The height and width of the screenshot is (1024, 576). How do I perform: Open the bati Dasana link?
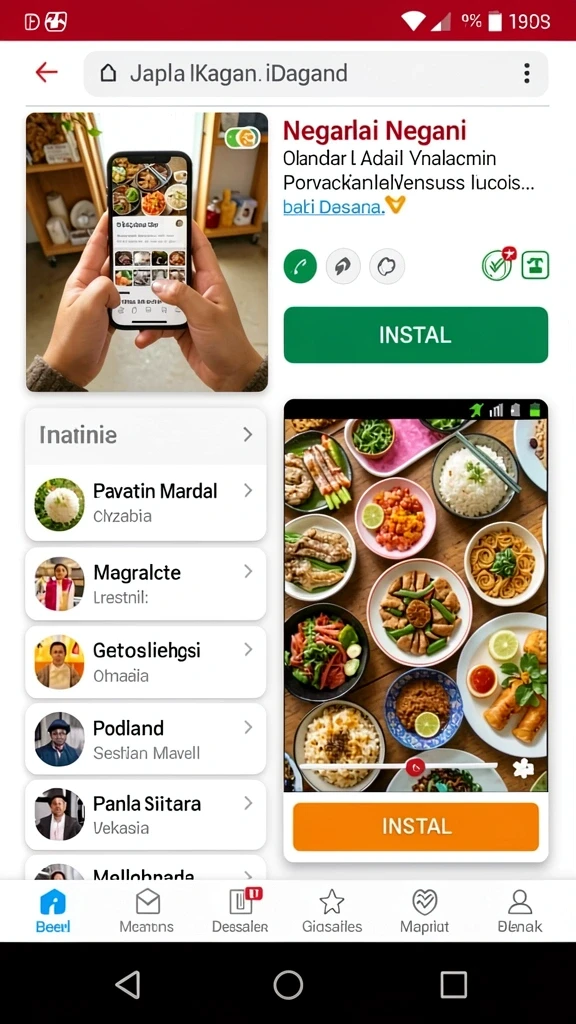coord(332,207)
